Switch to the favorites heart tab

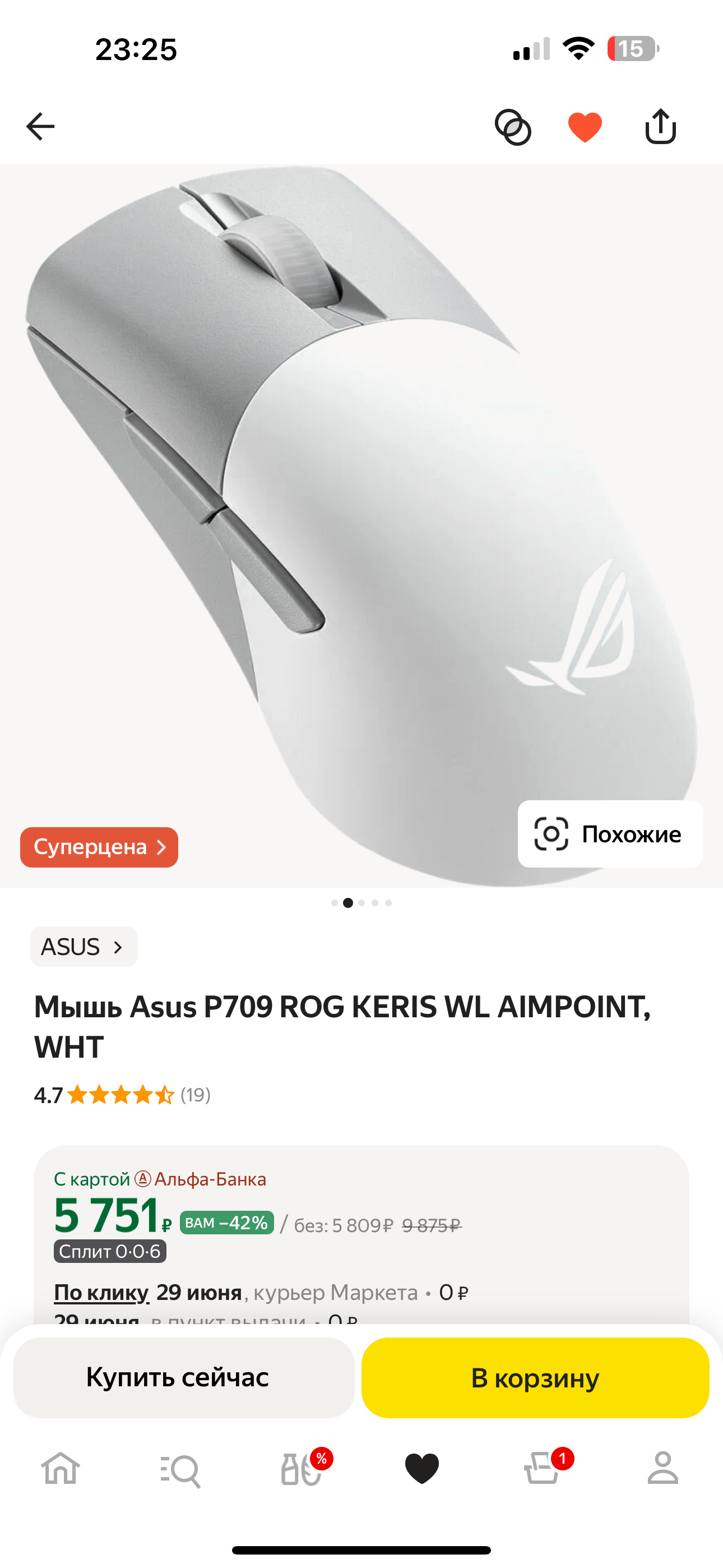tap(421, 1468)
